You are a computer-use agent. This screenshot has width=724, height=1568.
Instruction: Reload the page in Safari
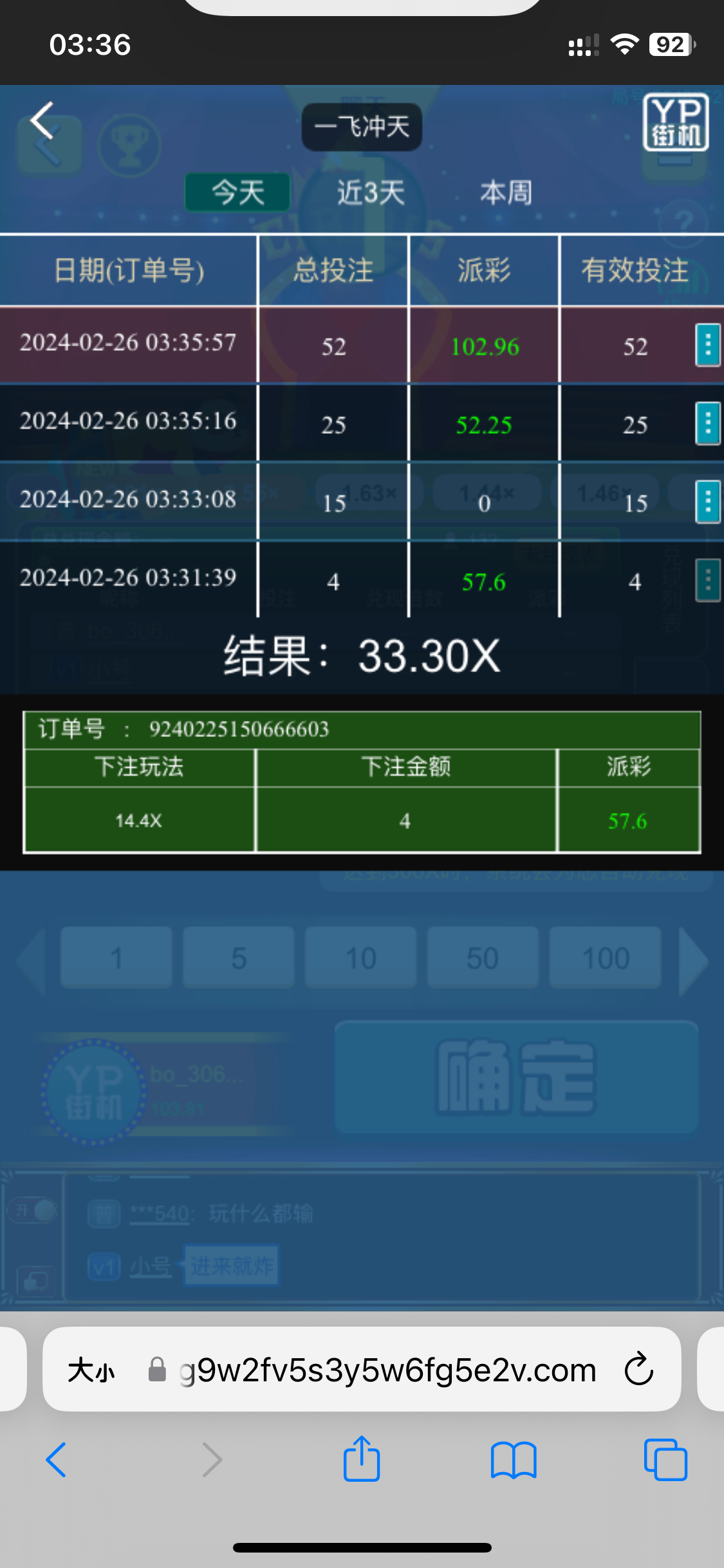[x=638, y=1369]
